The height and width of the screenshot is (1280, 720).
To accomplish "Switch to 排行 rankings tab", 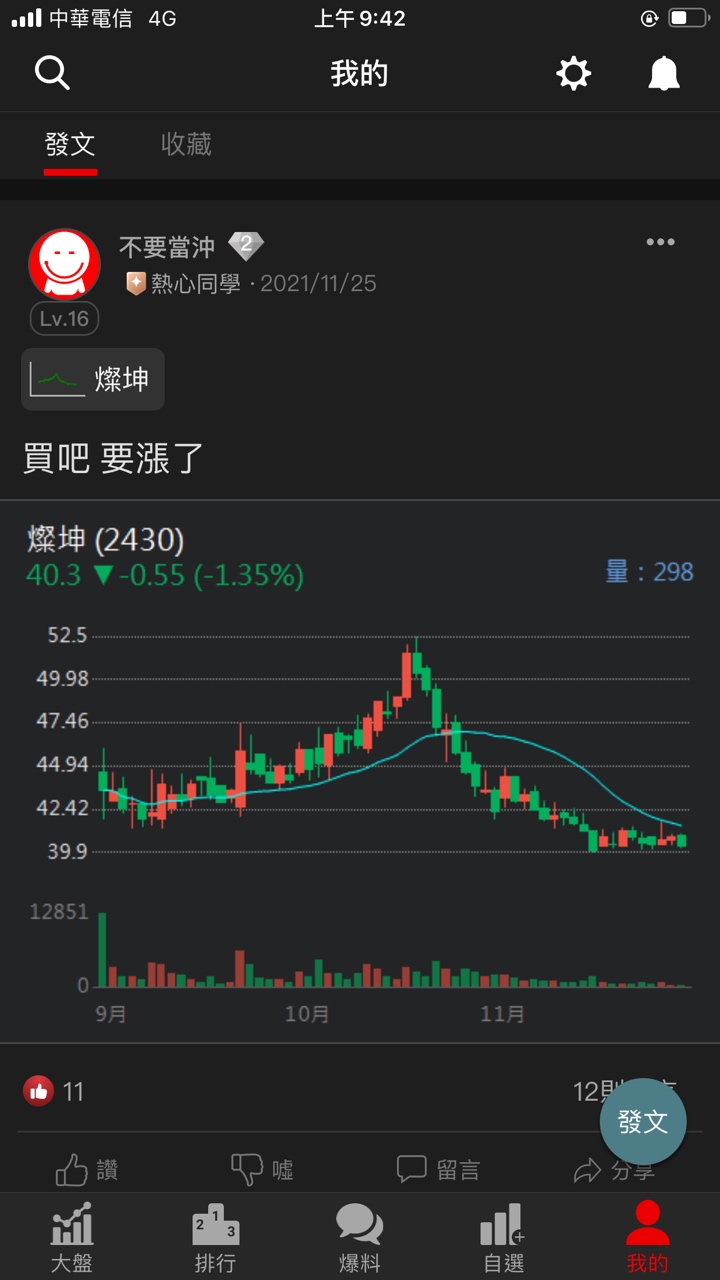I will click(215, 1237).
